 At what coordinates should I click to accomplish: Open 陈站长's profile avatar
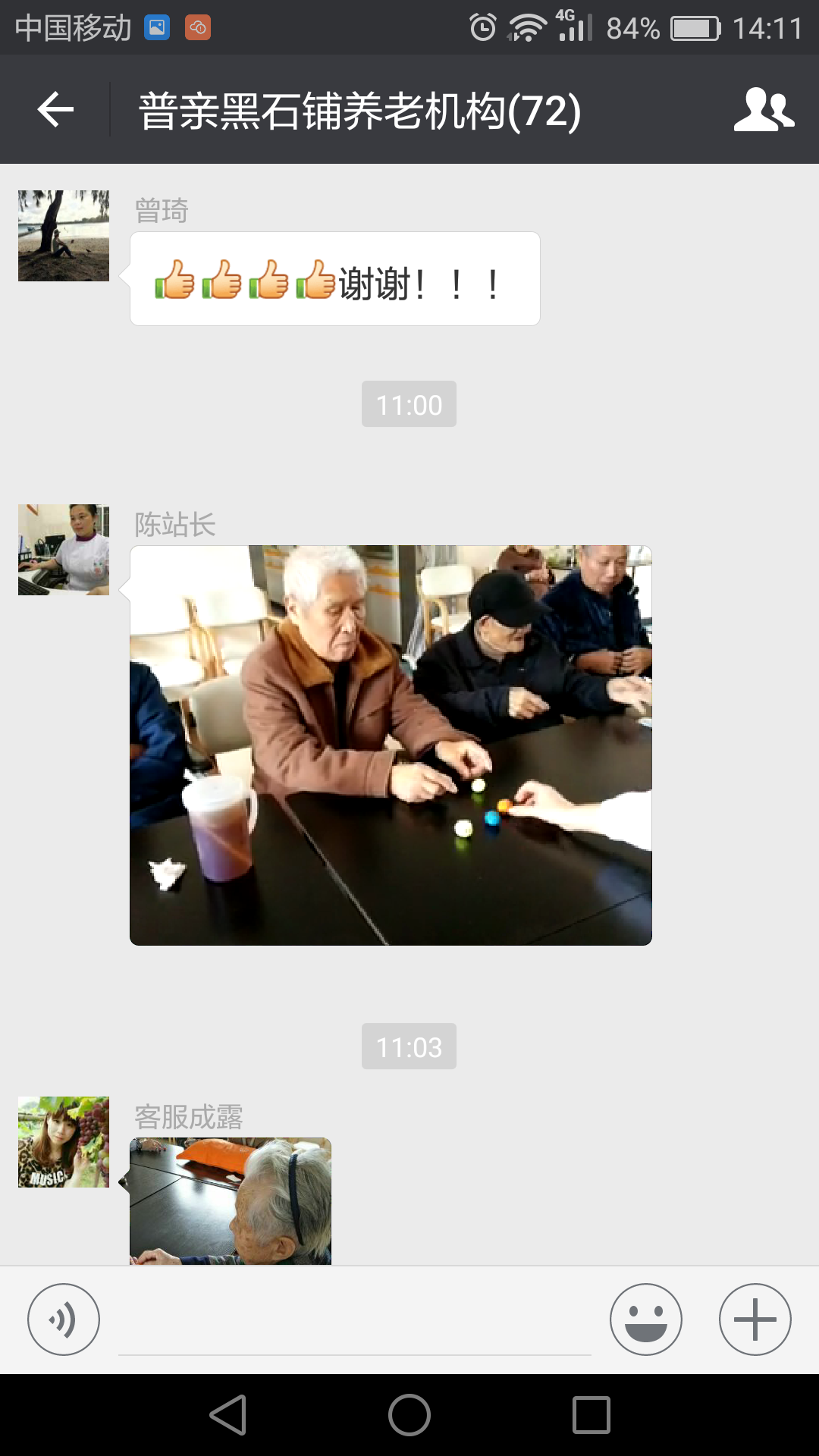point(64,550)
